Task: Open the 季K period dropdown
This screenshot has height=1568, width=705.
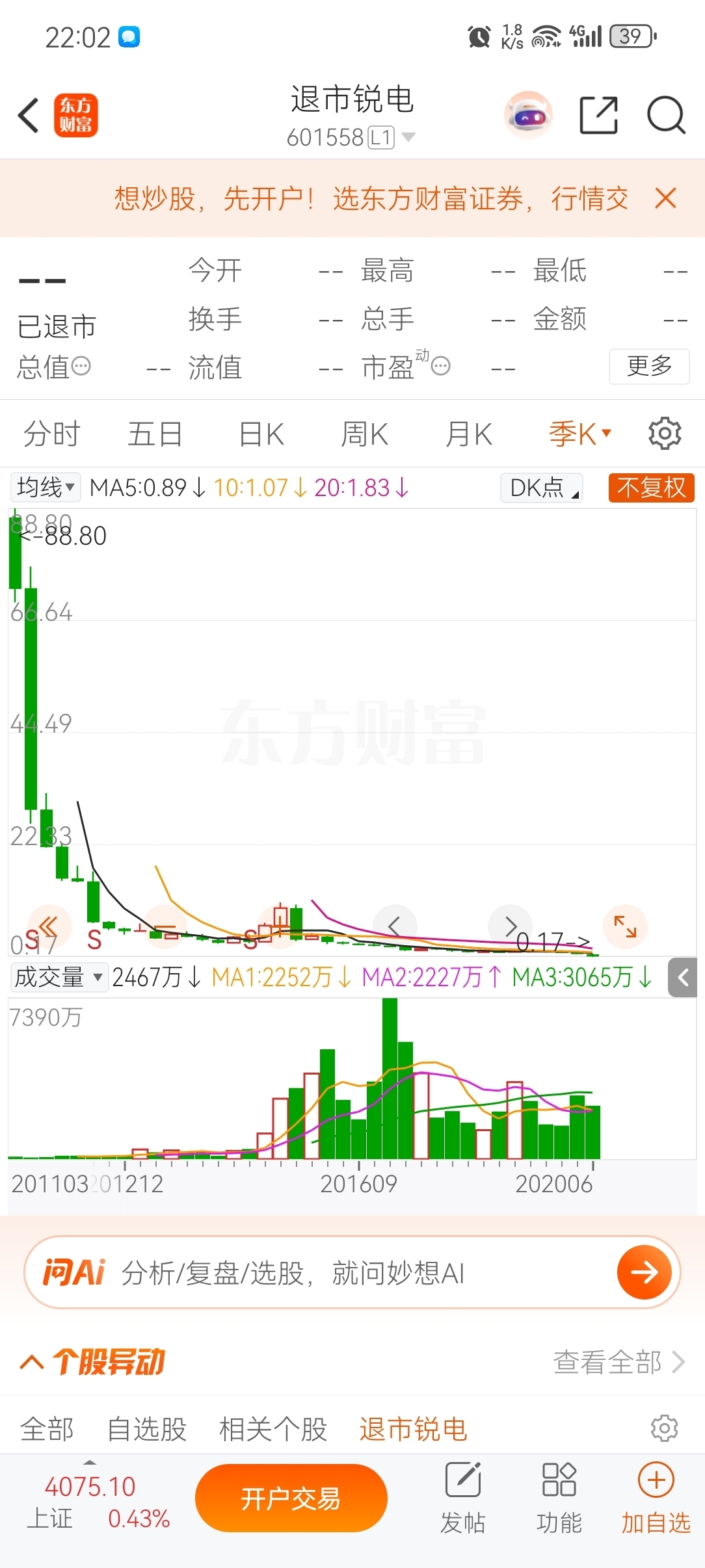Action: point(579,434)
